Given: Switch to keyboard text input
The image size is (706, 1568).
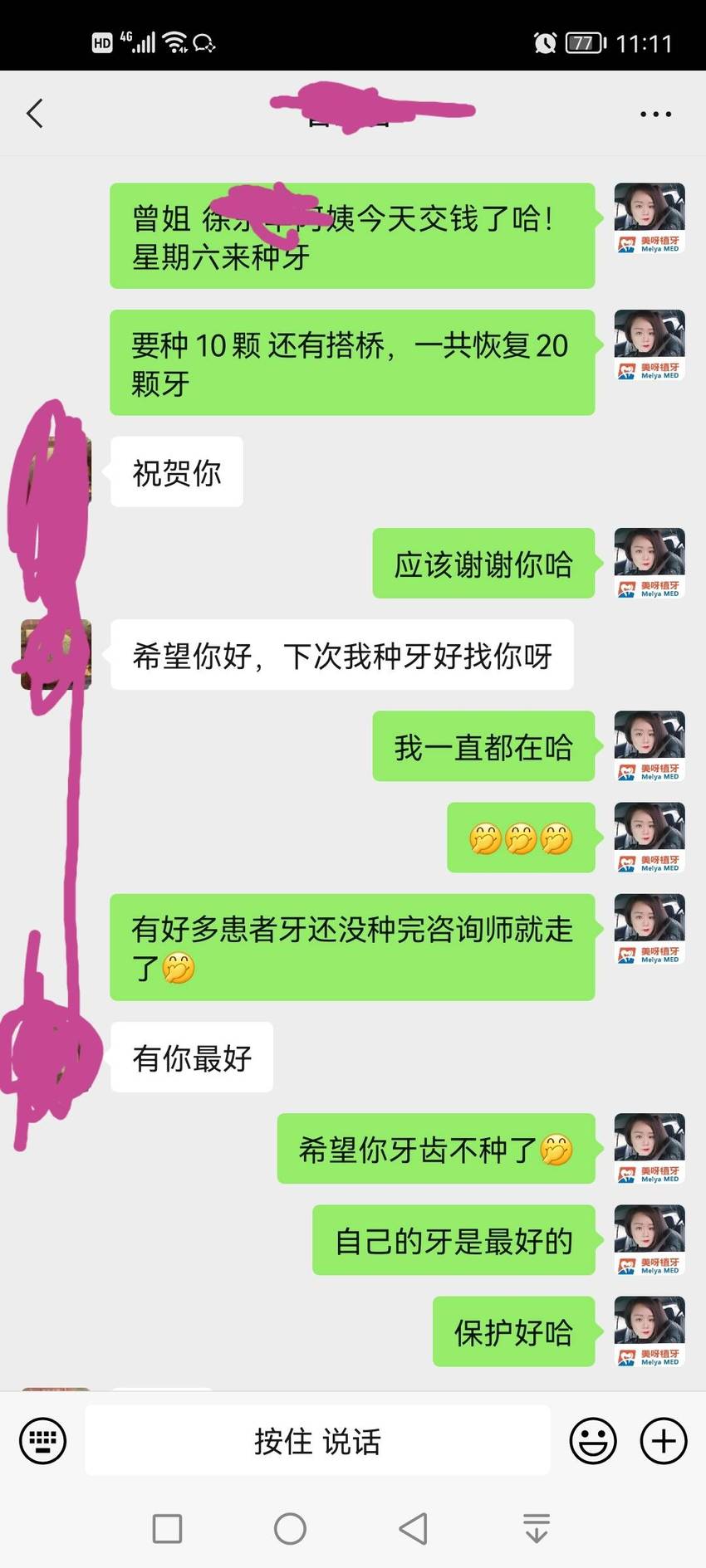Looking at the screenshot, I should click(42, 1440).
